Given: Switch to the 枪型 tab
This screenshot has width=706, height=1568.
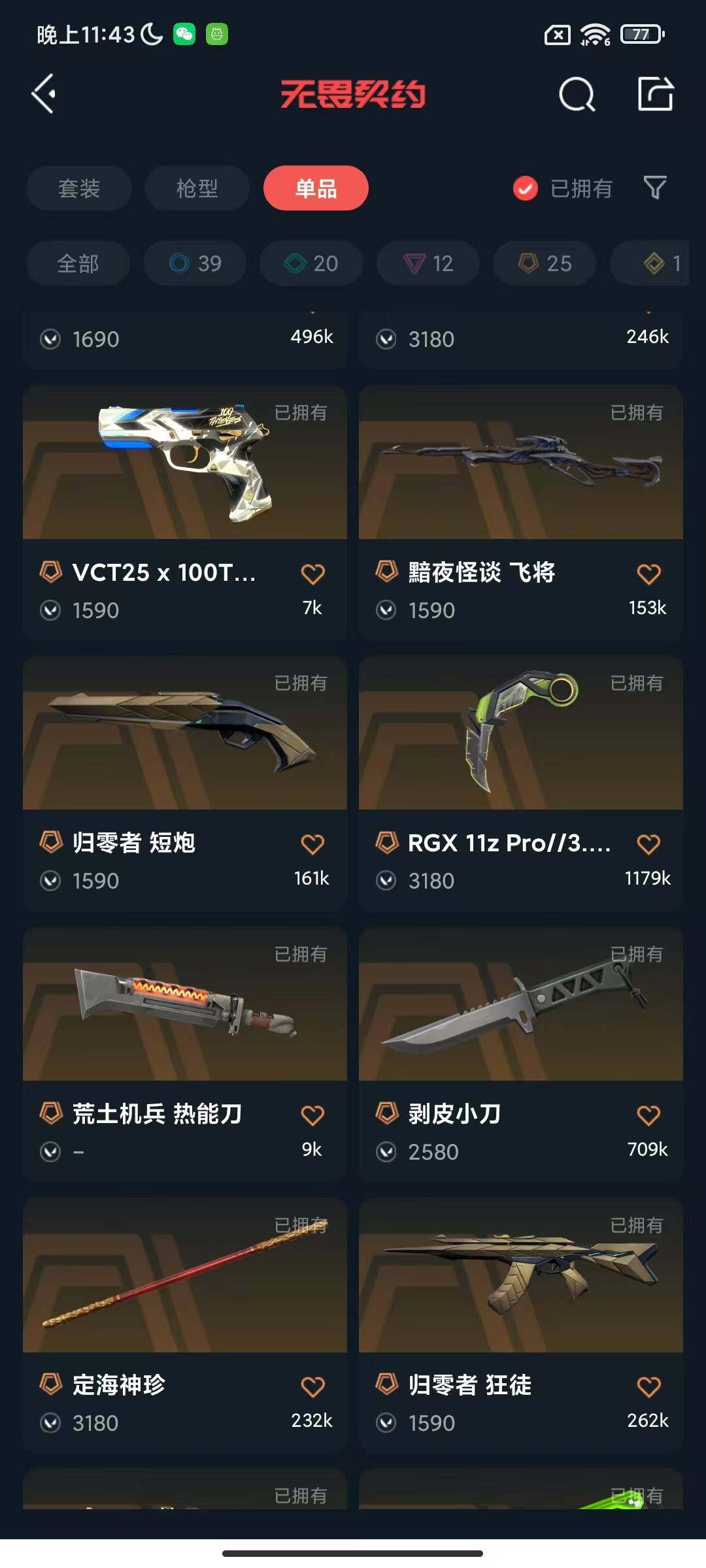Looking at the screenshot, I should pos(197,188).
